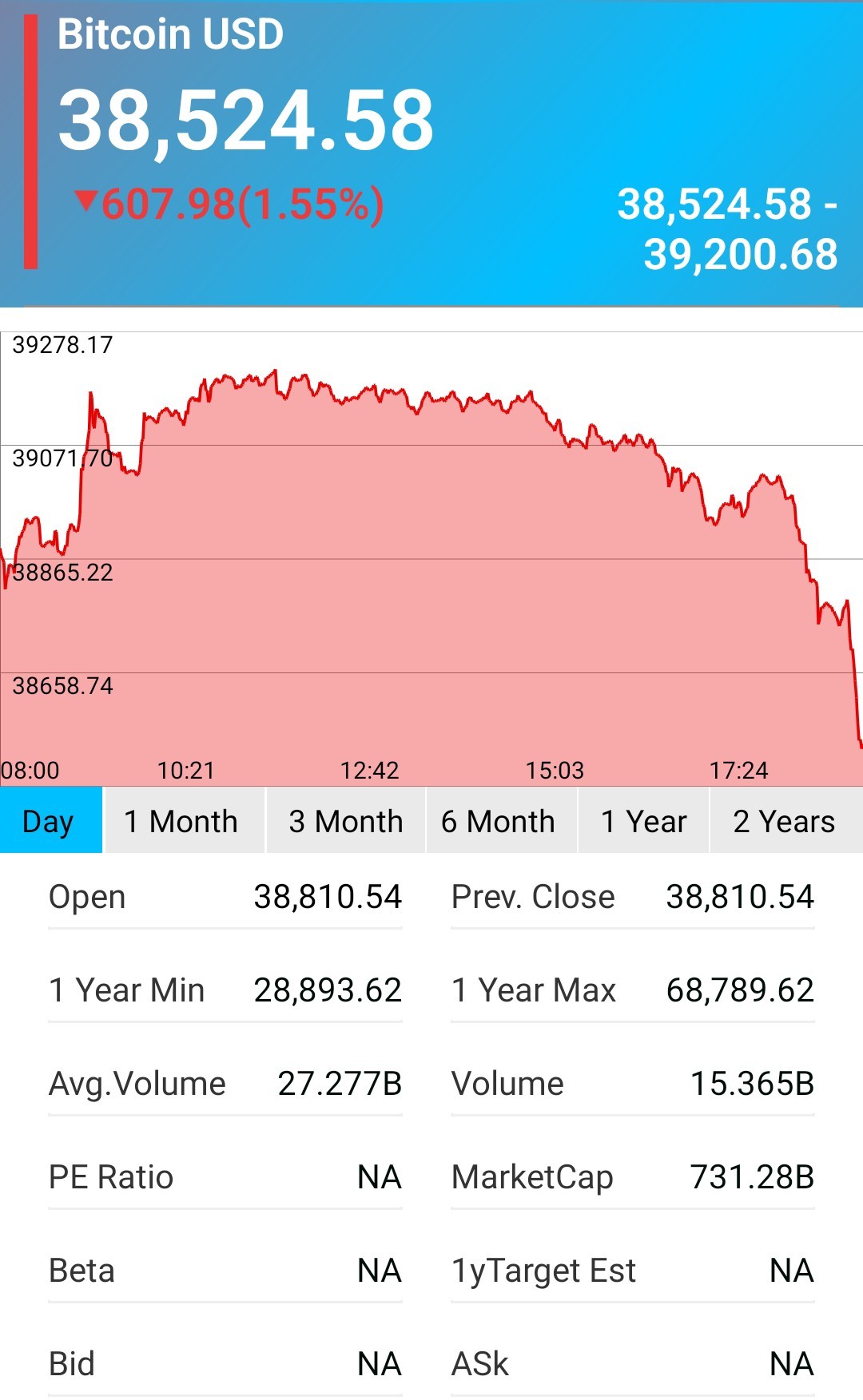This screenshot has width=863, height=1400.
Task: Open the 2 Years chart range
Action: 786,820
